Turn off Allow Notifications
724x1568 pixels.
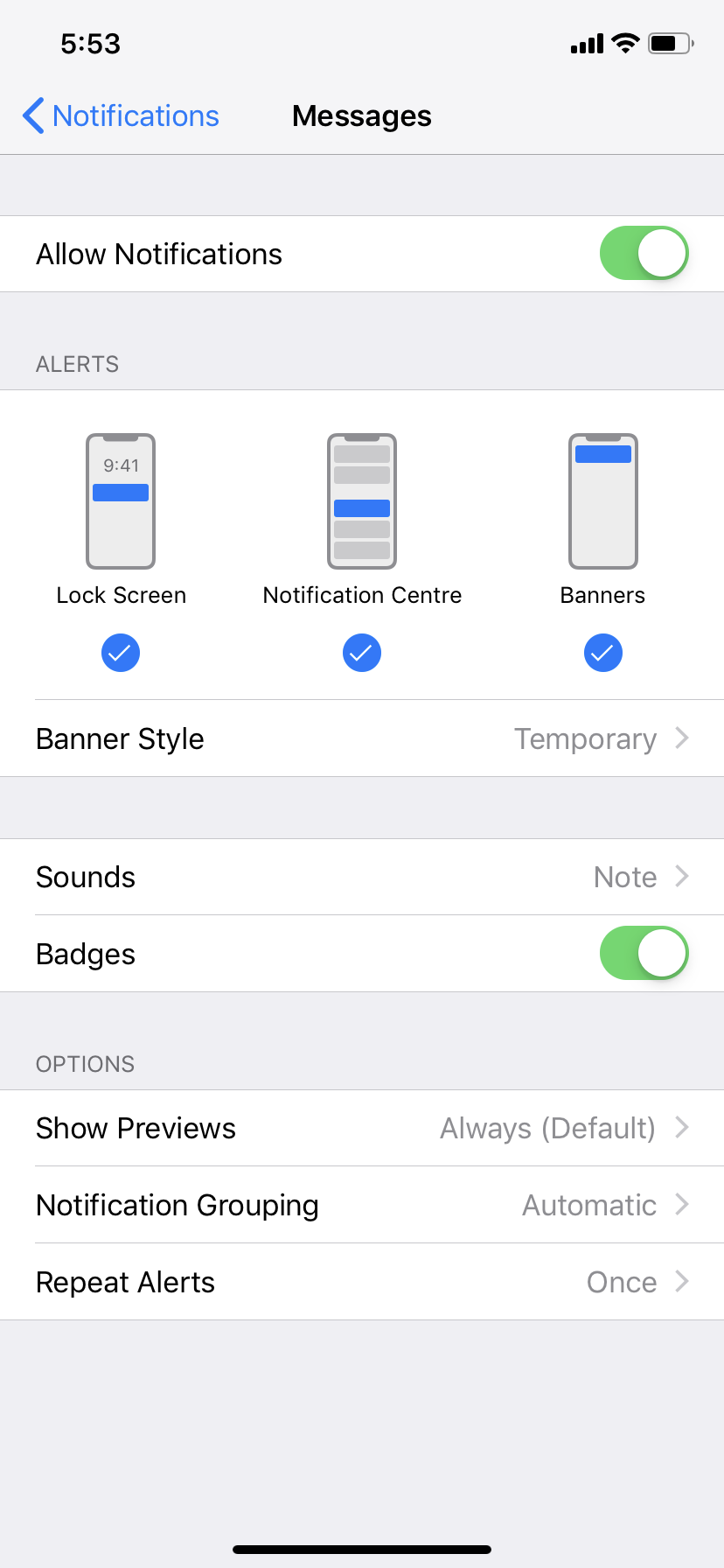[644, 254]
